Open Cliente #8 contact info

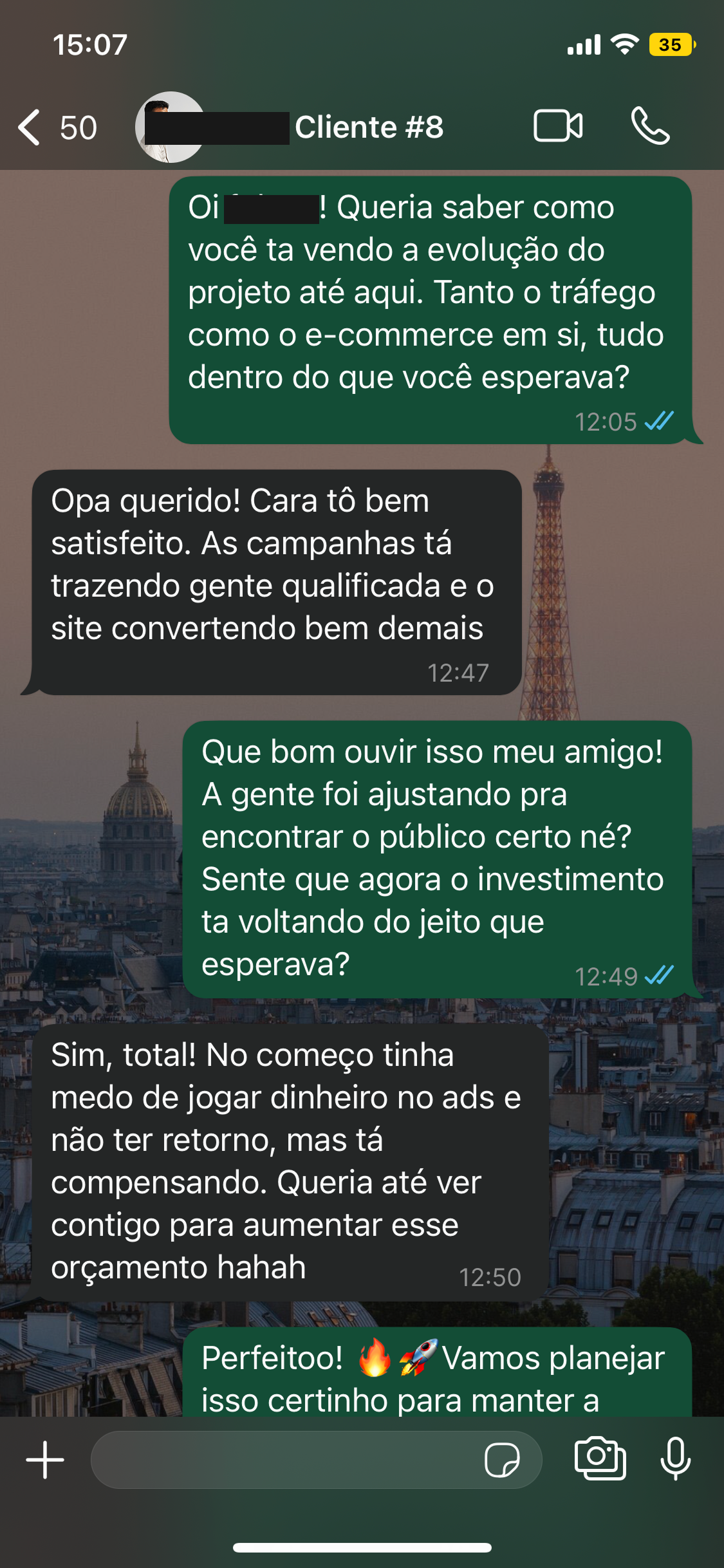[368, 127]
